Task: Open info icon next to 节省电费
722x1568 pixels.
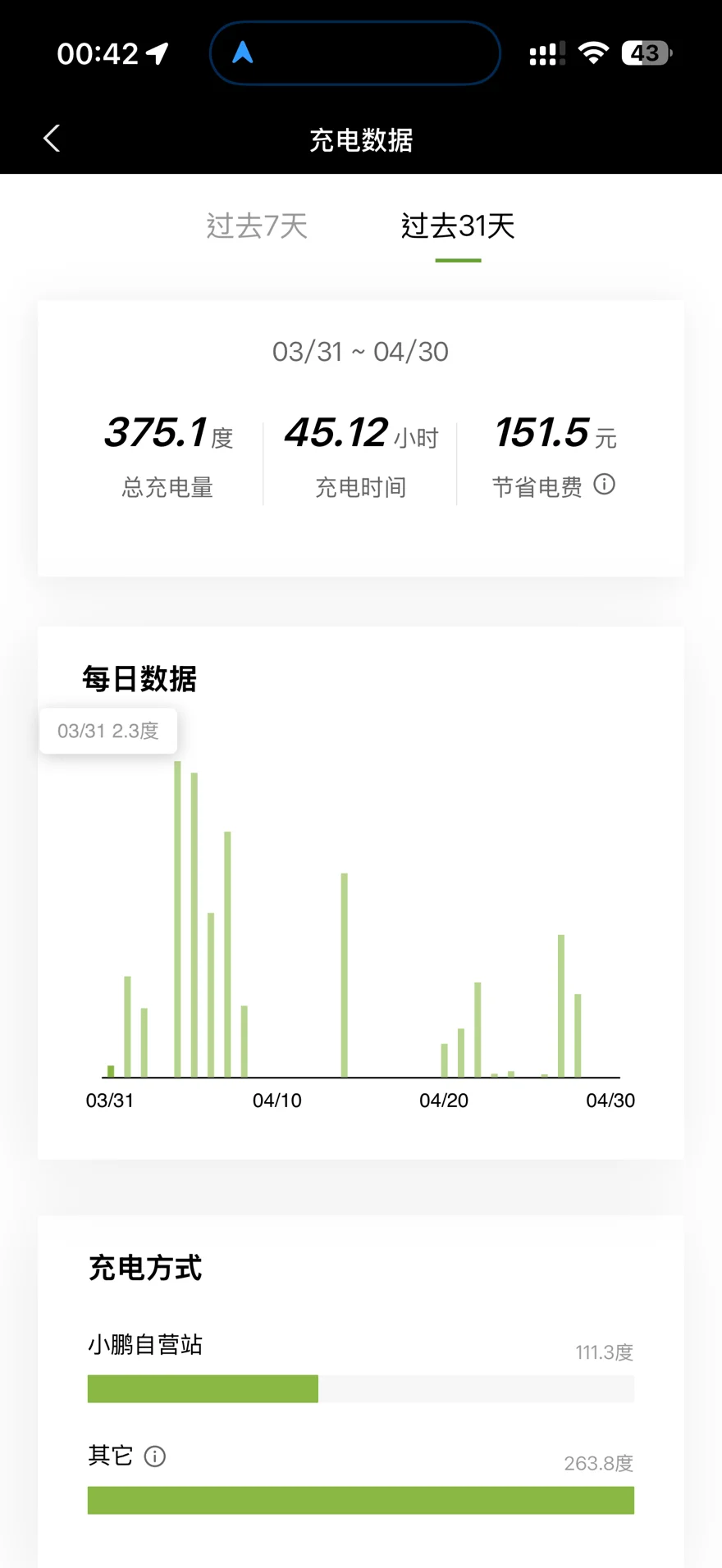Action: pos(605,485)
